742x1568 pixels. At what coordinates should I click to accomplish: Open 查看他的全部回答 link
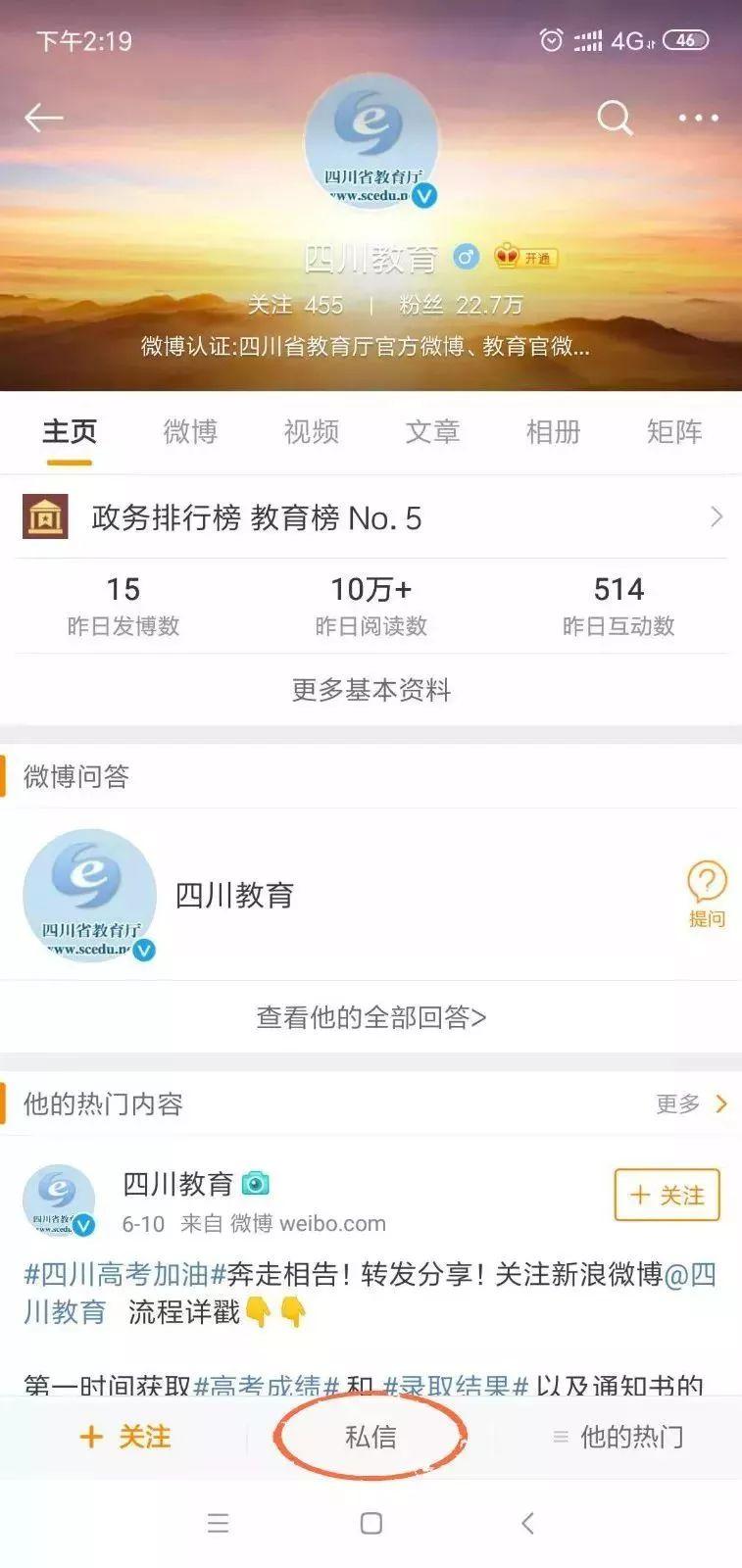click(x=371, y=1017)
